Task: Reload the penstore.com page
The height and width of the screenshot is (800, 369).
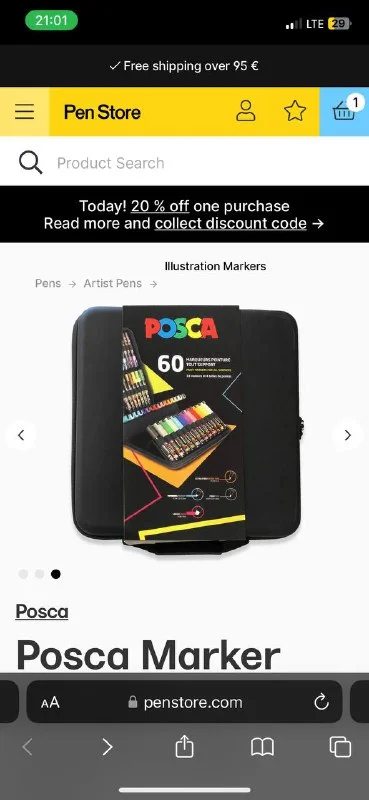Action: [321, 703]
